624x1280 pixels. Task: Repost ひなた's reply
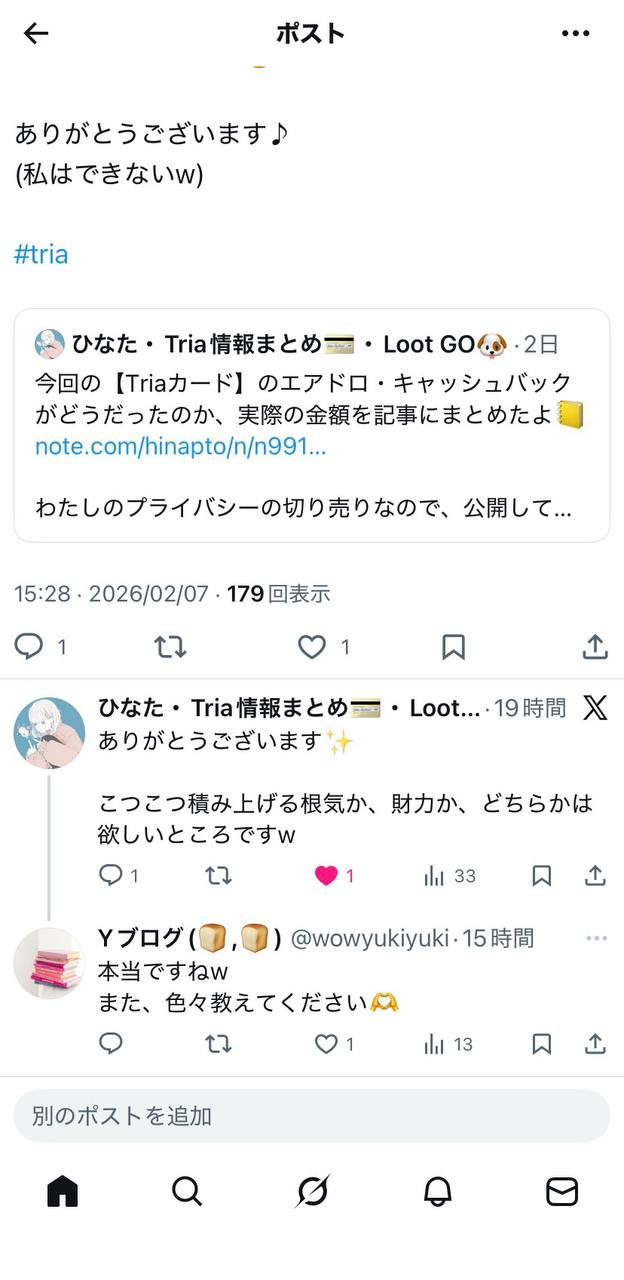click(218, 876)
